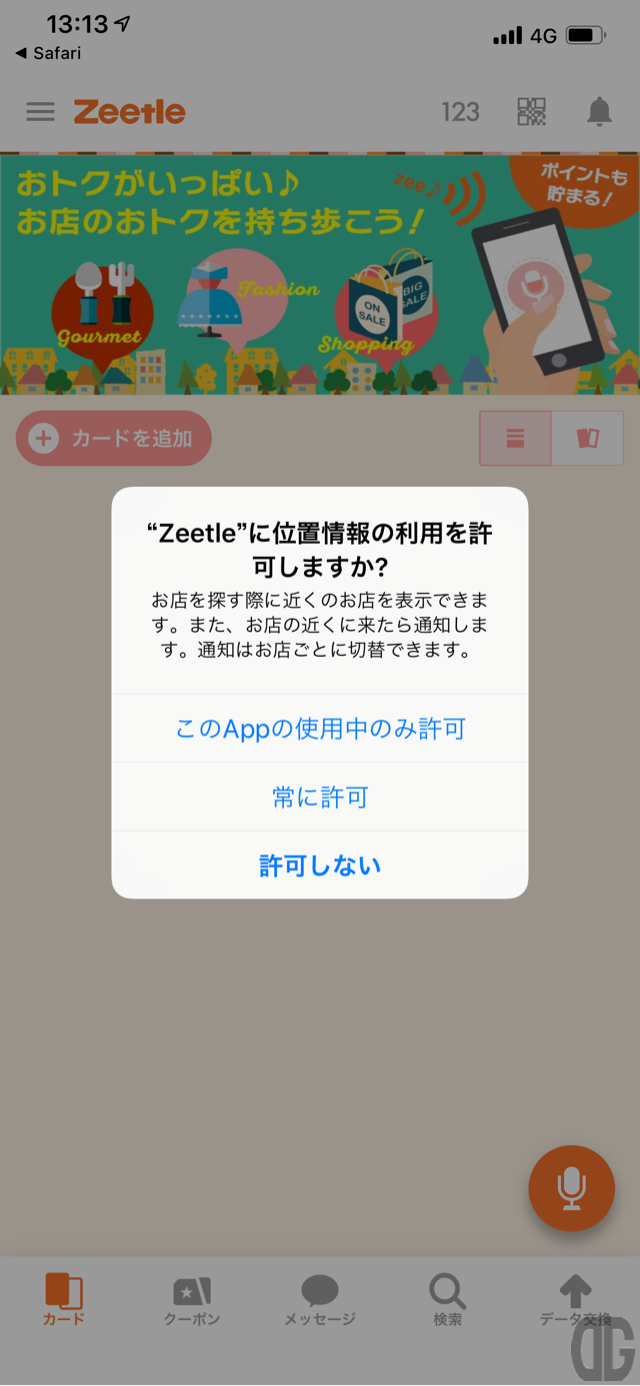Open the hamburger drawer menu
Viewport: 640px width, 1386px height.
(40, 112)
